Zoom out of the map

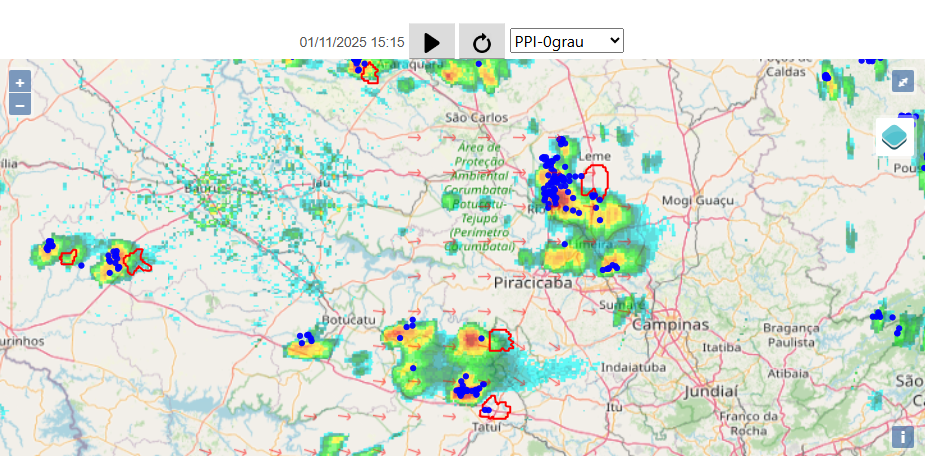(x=20, y=104)
